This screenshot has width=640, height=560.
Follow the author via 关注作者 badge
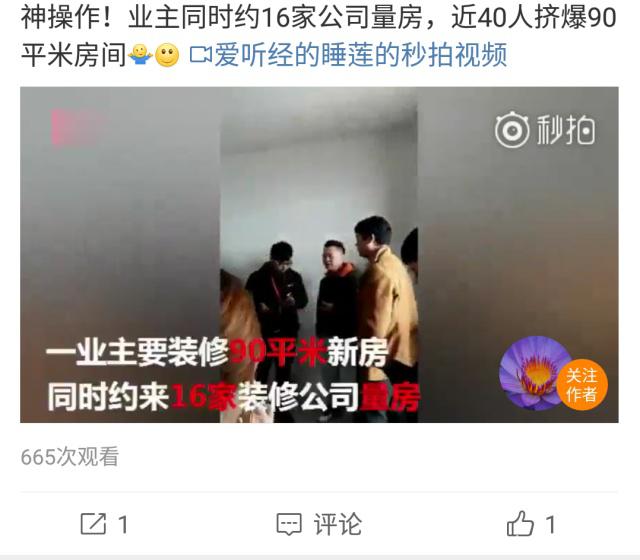[581, 385]
